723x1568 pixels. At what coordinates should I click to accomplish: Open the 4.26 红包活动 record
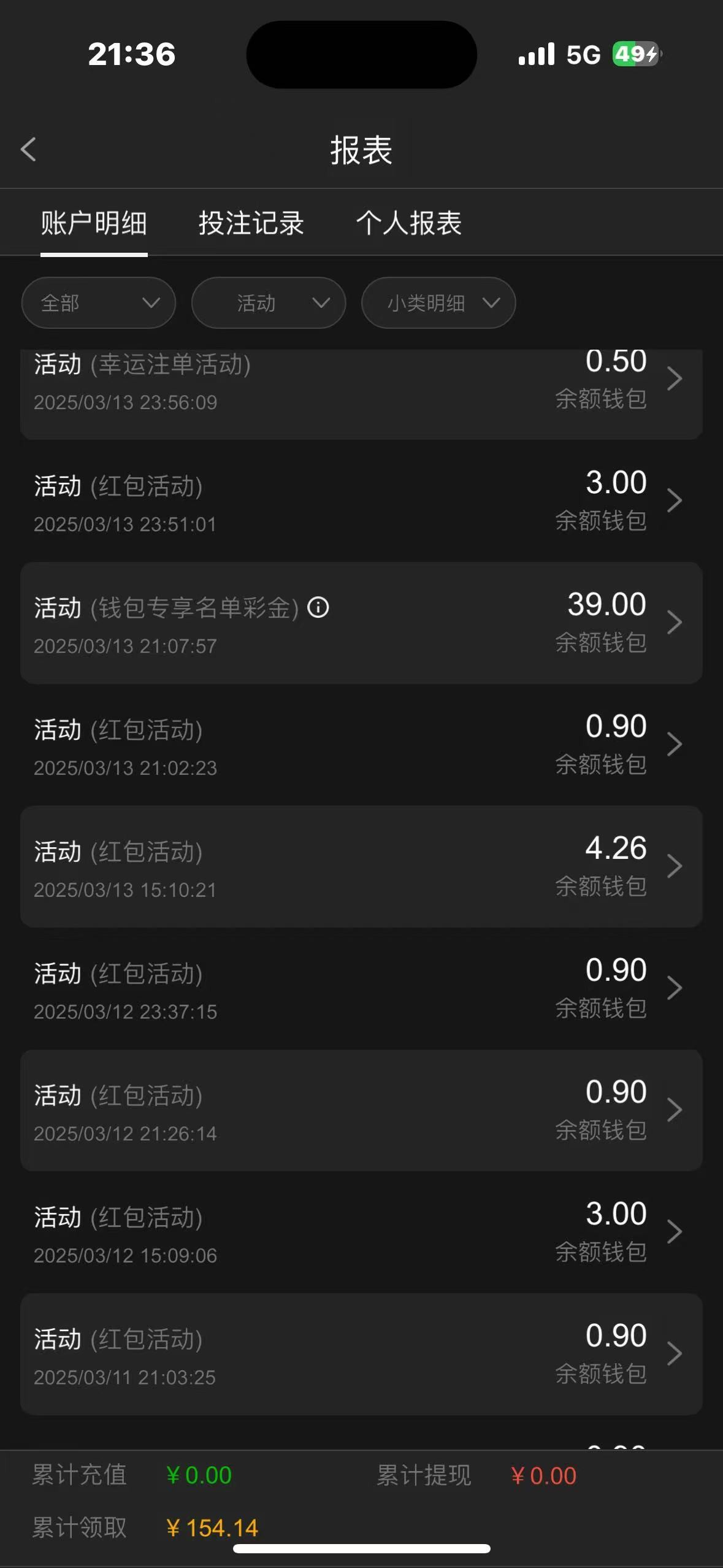click(361, 866)
